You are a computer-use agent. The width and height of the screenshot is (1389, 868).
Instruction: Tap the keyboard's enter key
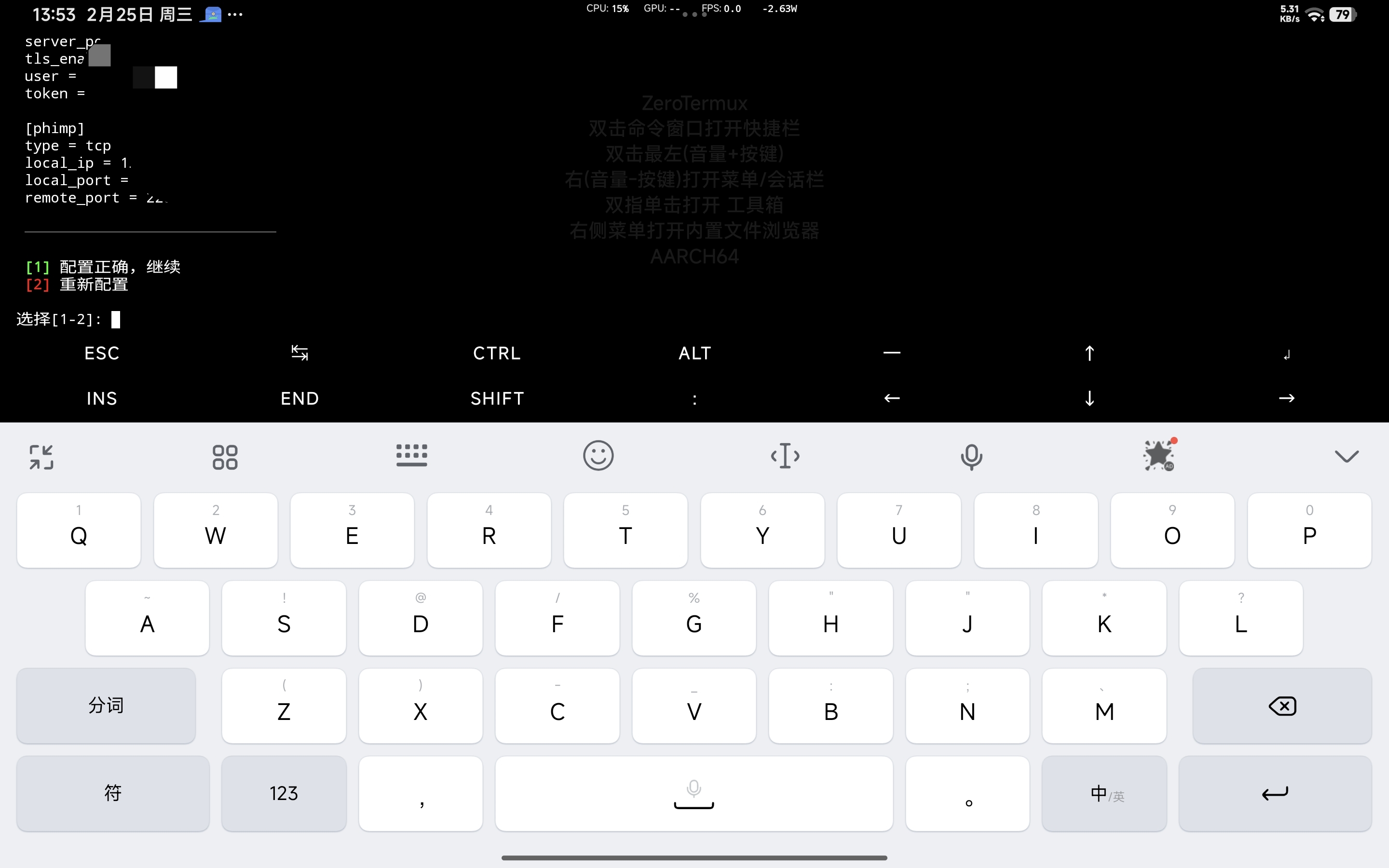pos(1275,793)
